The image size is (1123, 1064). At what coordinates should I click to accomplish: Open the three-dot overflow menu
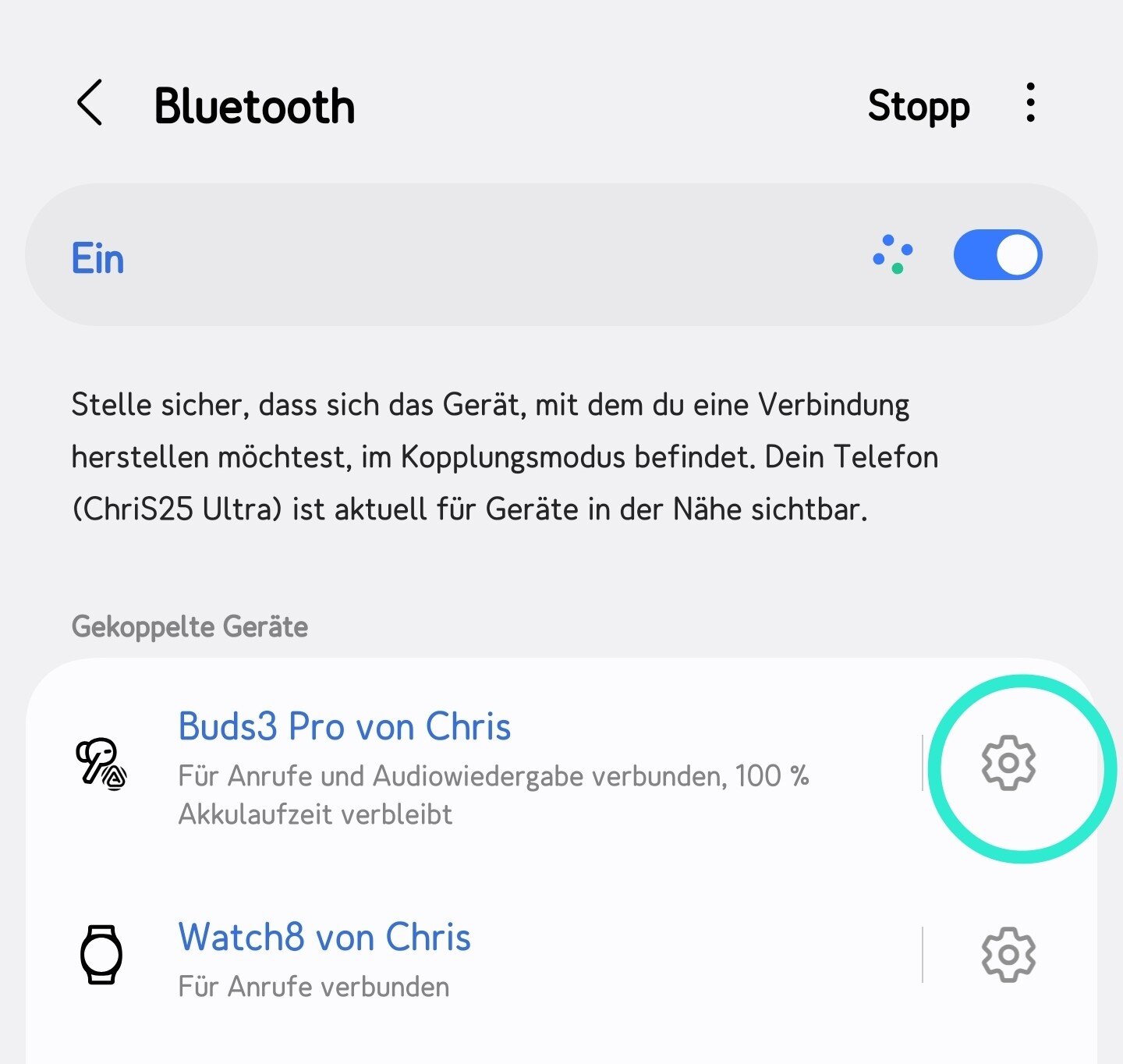coord(1030,103)
